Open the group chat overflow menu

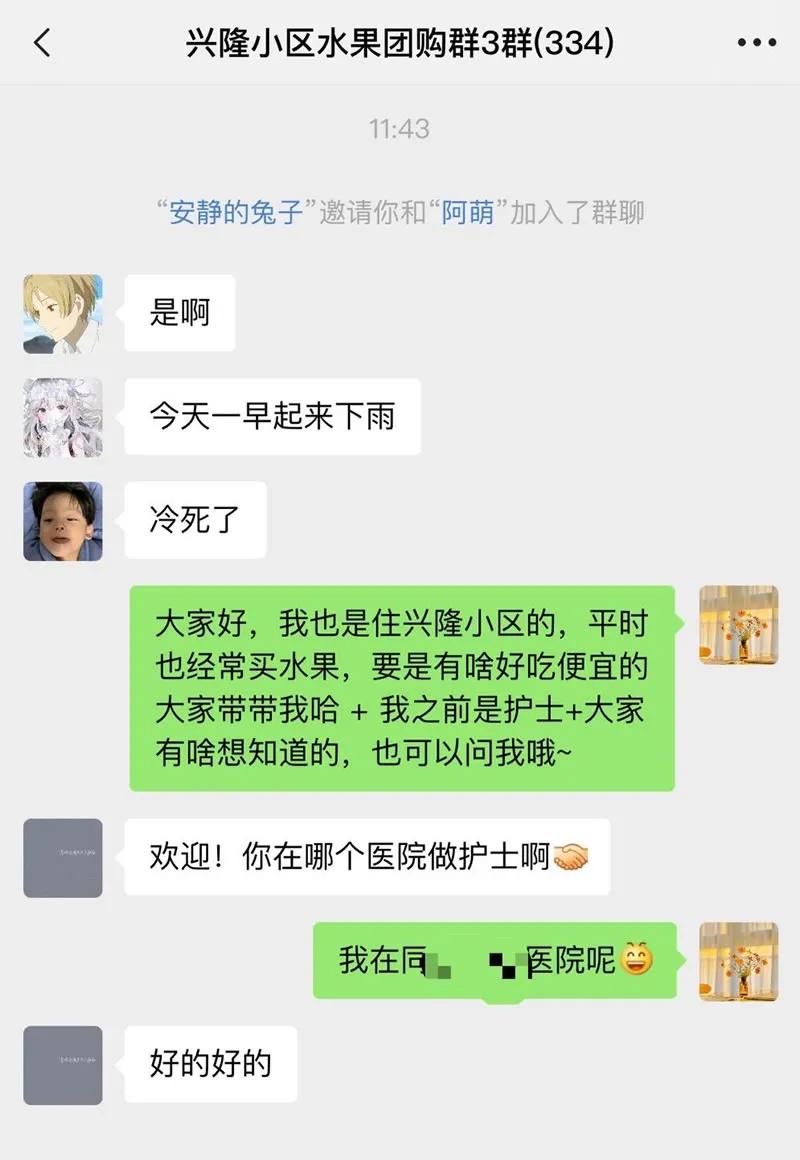pyautogui.click(x=756, y=43)
